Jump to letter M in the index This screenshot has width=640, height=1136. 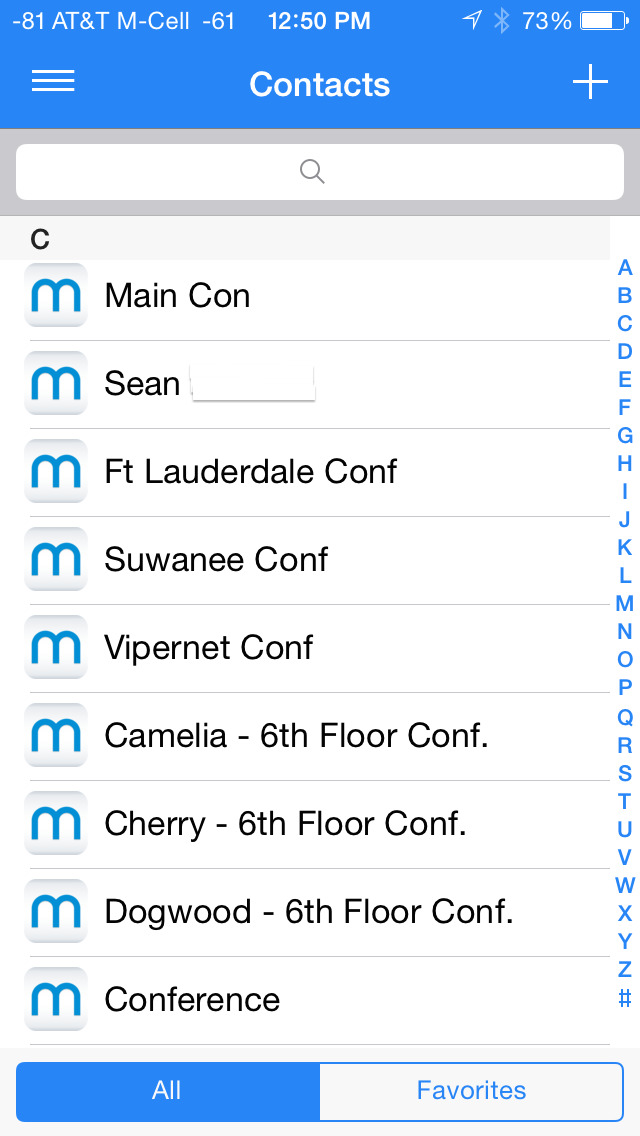624,603
